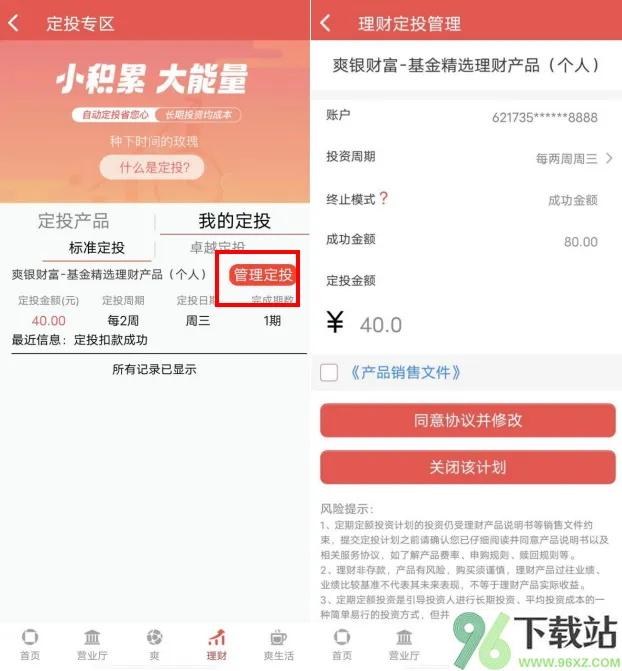Go back from the 理财定投管理 screen
The width and height of the screenshot is (622, 671).
click(x=326, y=23)
